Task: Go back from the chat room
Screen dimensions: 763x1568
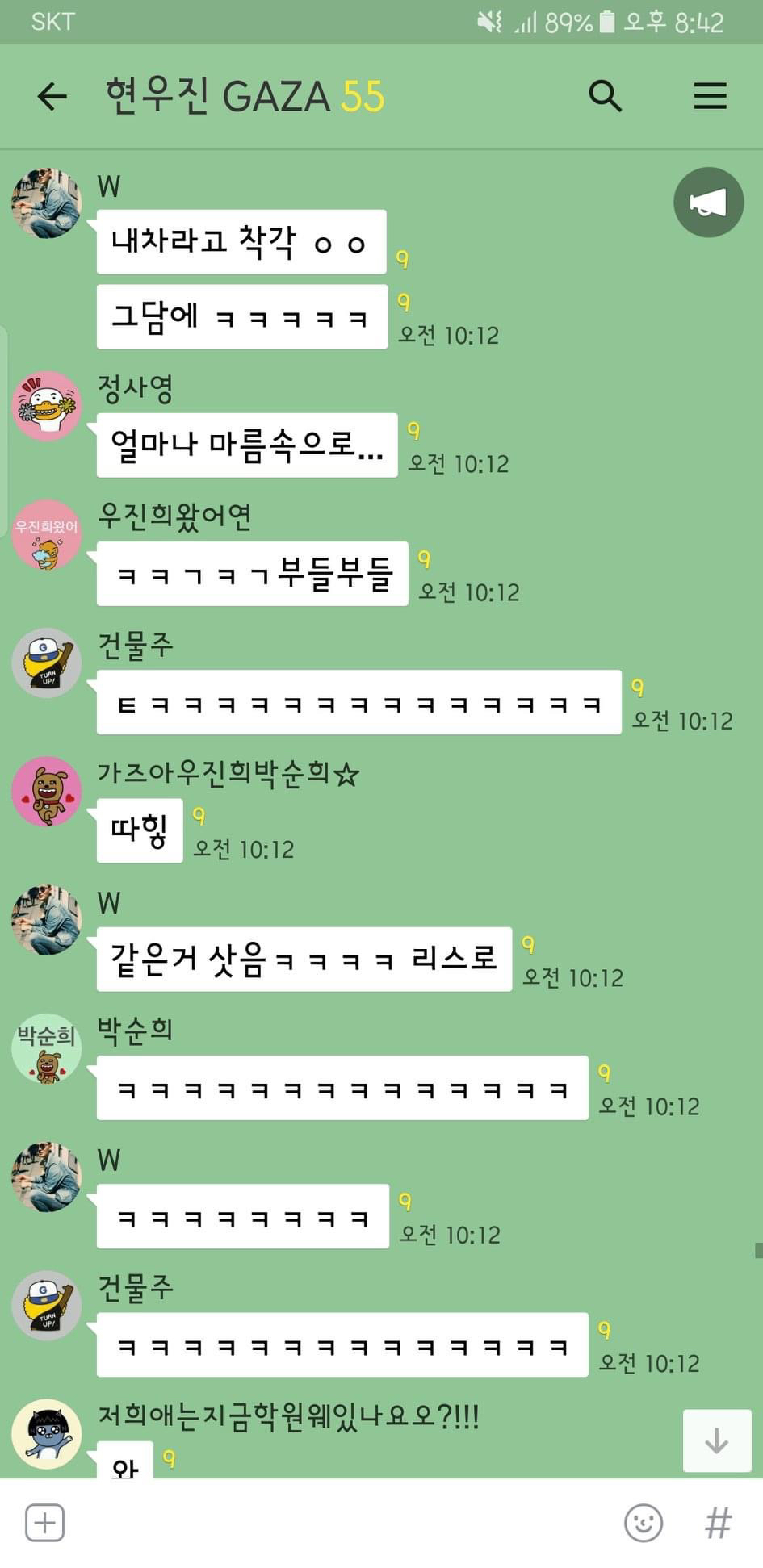Action: pos(52,97)
